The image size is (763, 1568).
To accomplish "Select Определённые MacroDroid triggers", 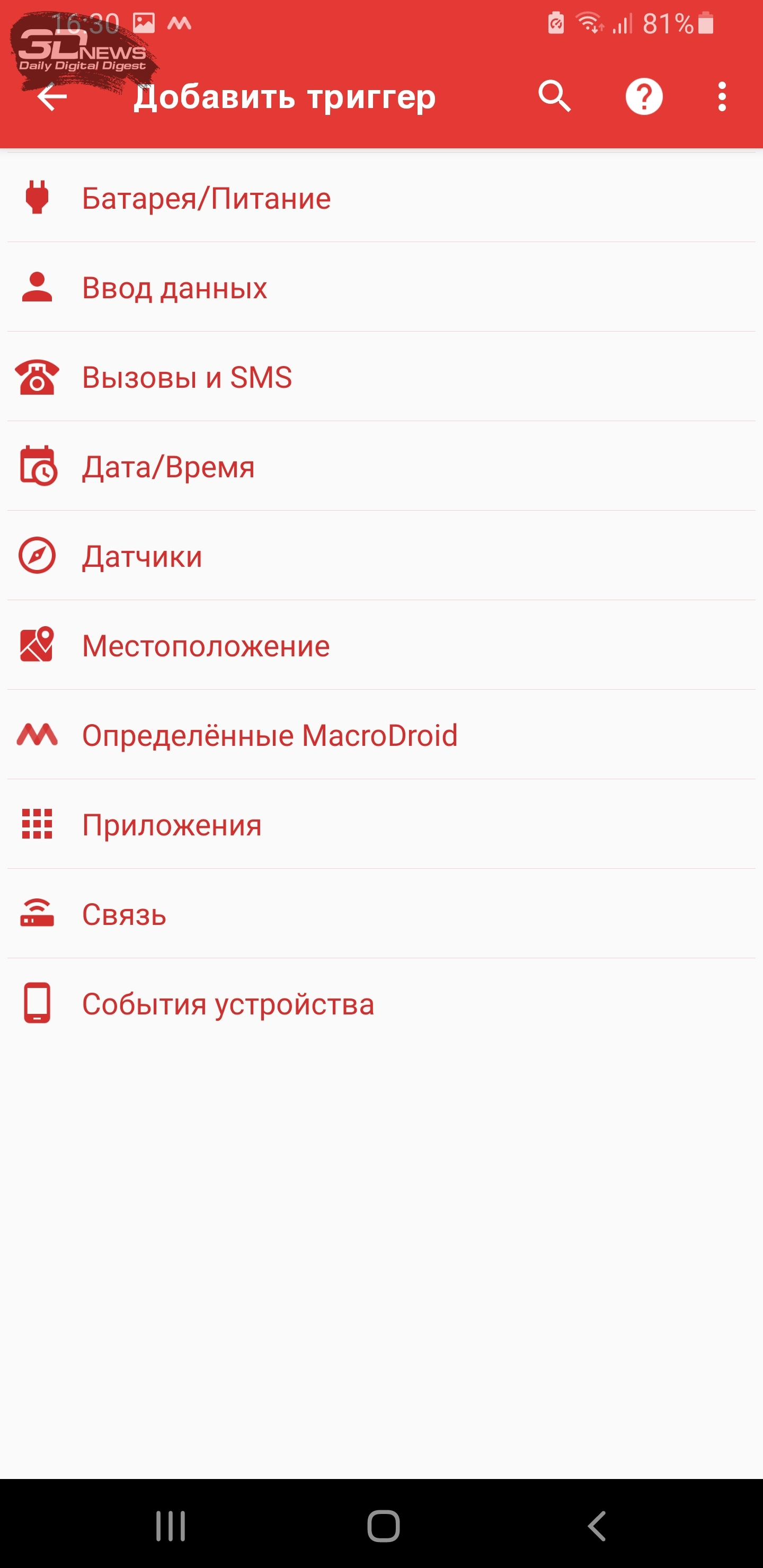I will 381,735.
